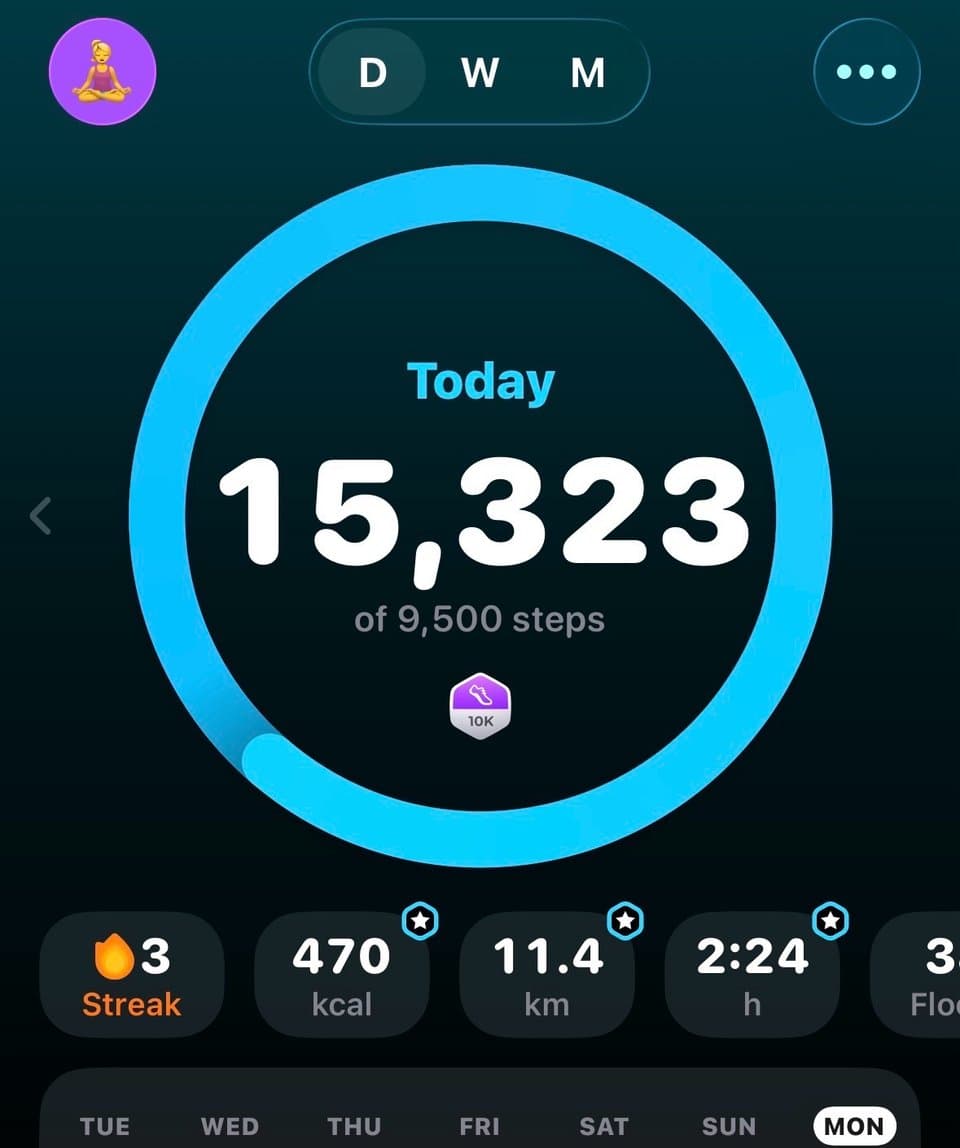
Task: Select TUE in the weekday row
Action: (105, 1127)
